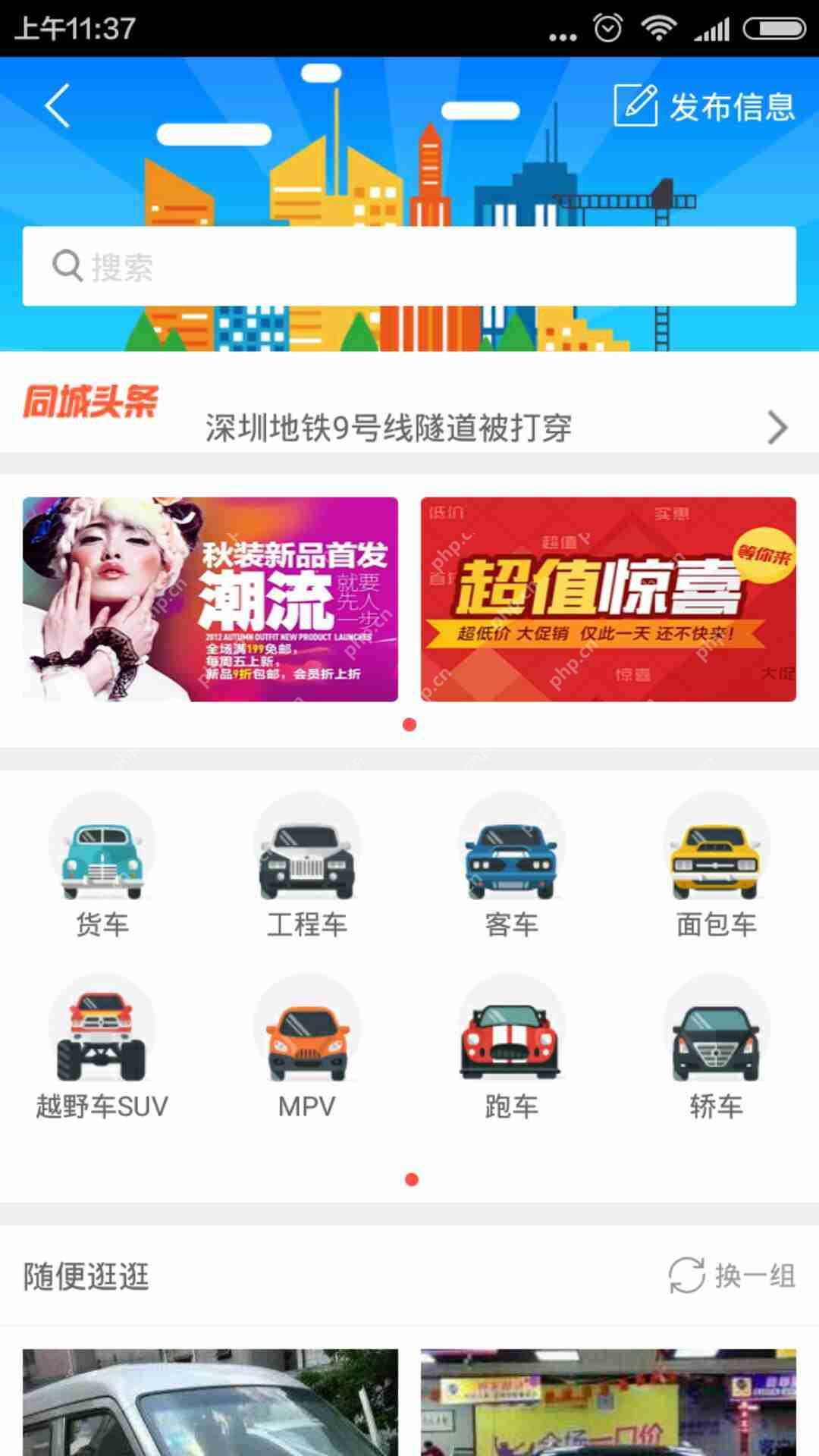Open the 工程车 engineering vehicle category
The height and width of the screenshot is (1456, 819).
coord(307,861)
